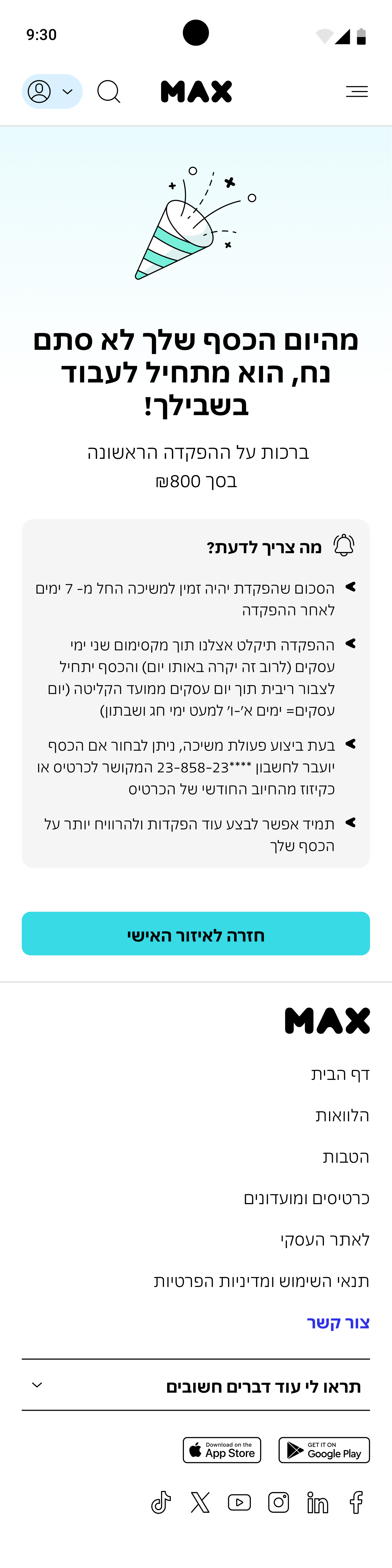Tap the MAX logo in header
This screenshot has width=392, height=1568.
click(x=196, y=91)
